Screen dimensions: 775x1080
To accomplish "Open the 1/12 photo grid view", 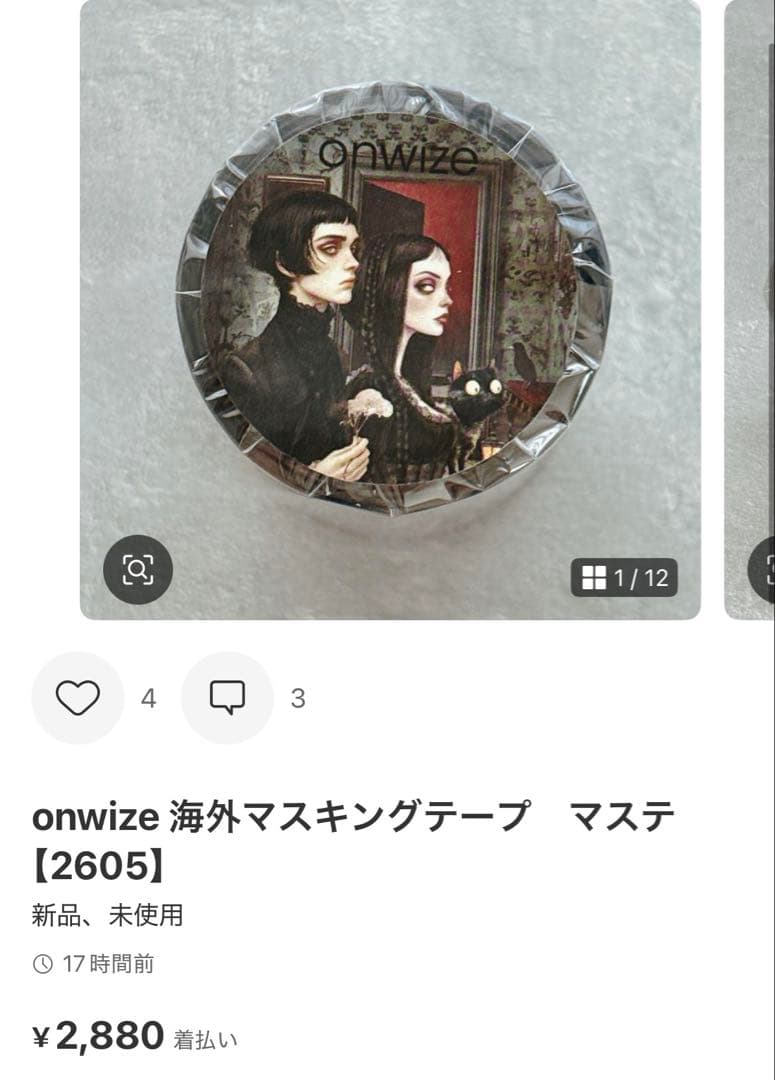I will (624, 577).
